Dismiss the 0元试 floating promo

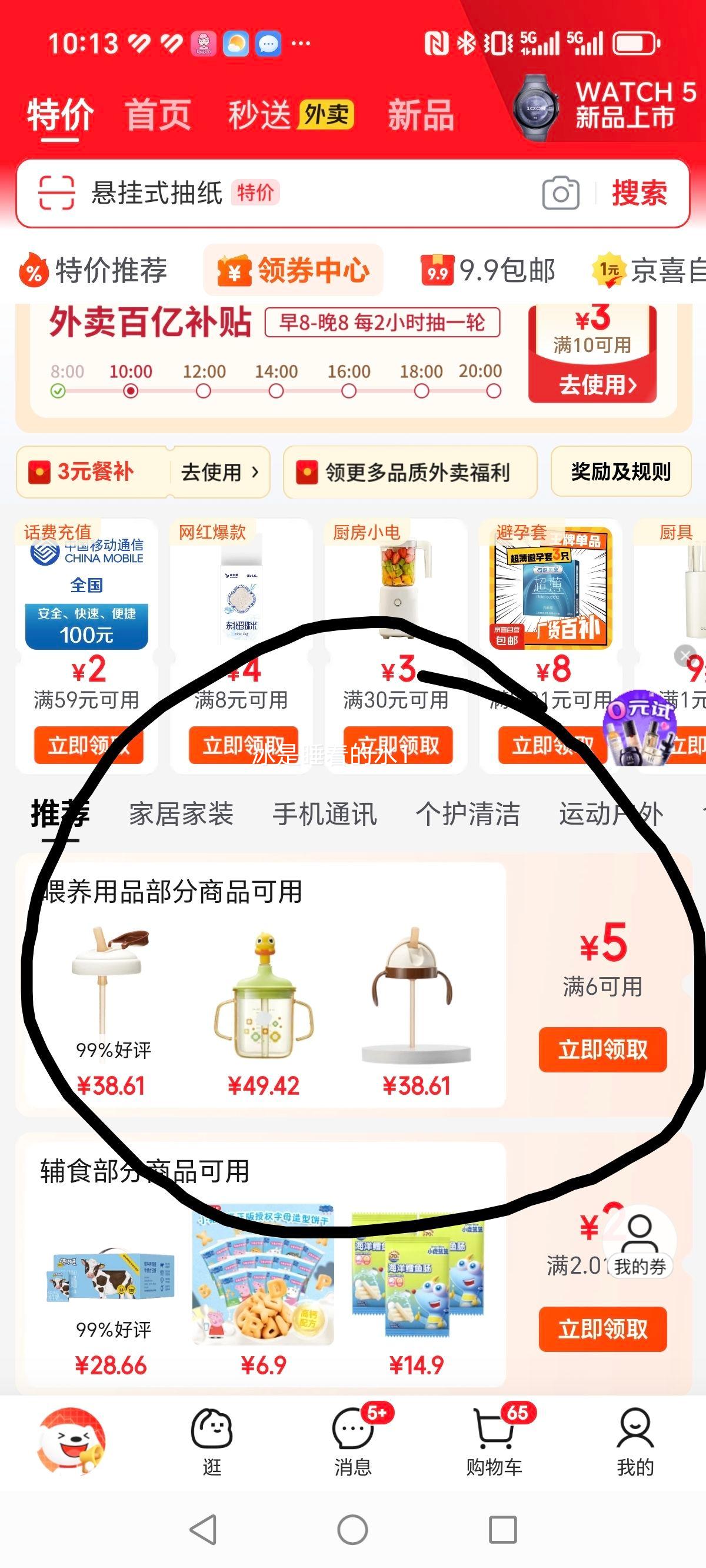click(x=685, y=656)
